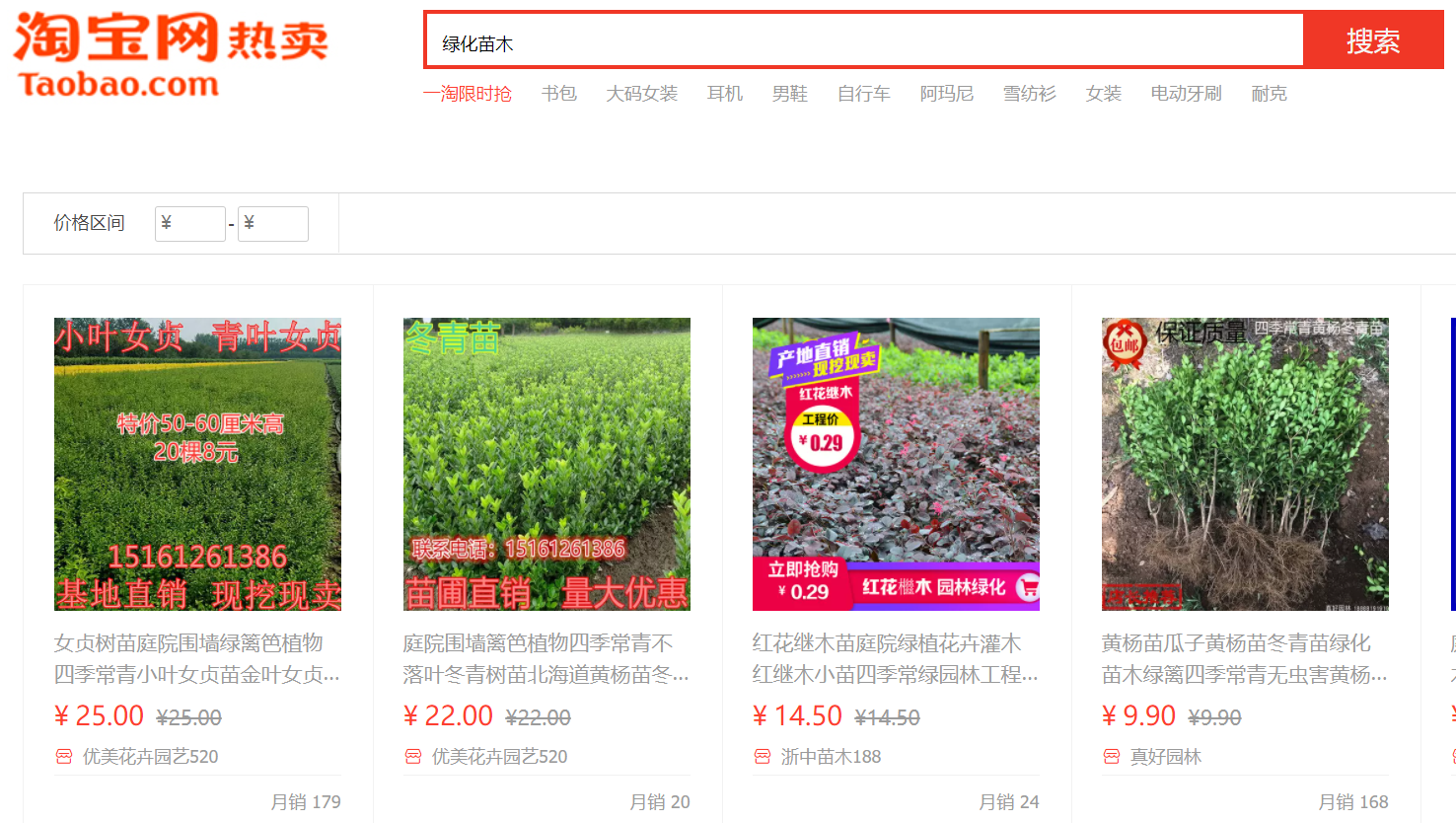Open the 阿玛尼 keyword link
Image resolution: width=1456 pixels, height=823 pixels.
click(946, 94)
